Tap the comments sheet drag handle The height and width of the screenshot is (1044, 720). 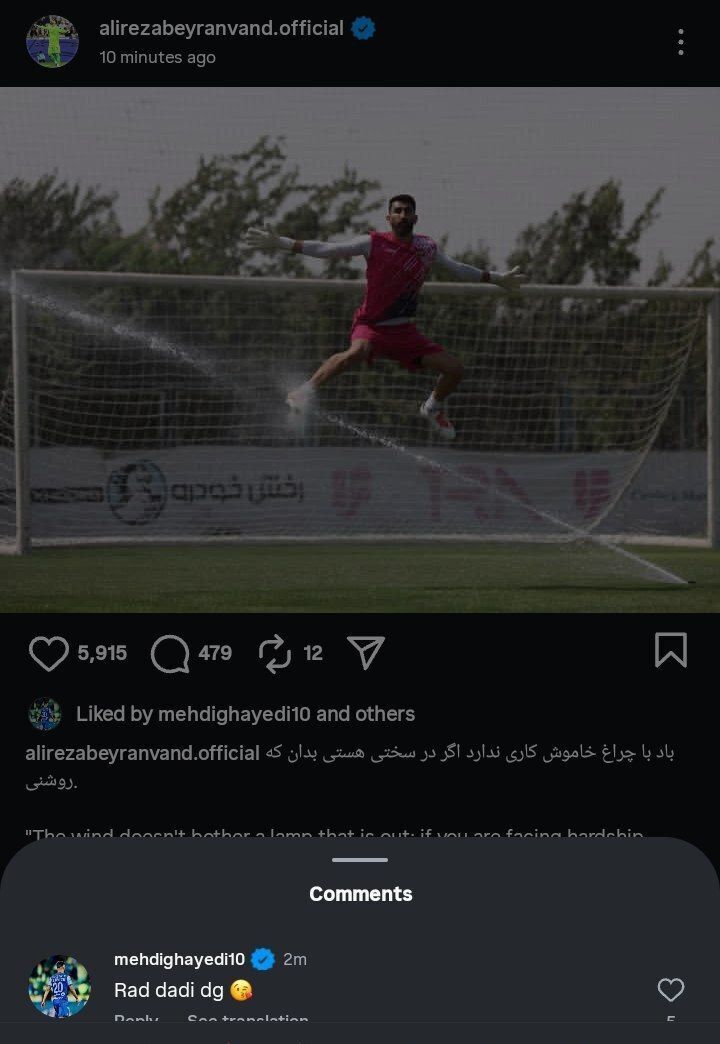(360, 859)
